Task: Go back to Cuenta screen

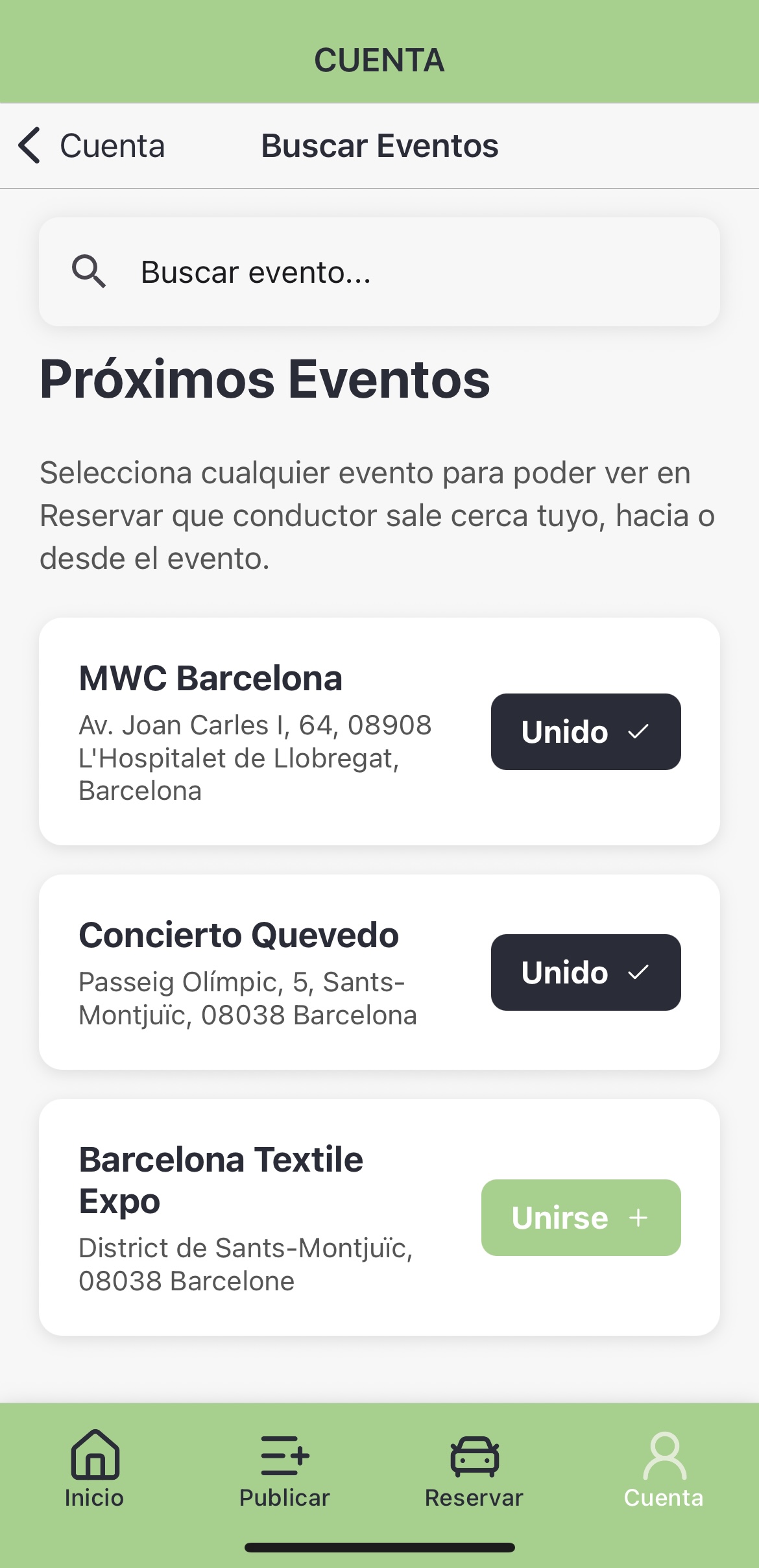Action: pos(91,146)
